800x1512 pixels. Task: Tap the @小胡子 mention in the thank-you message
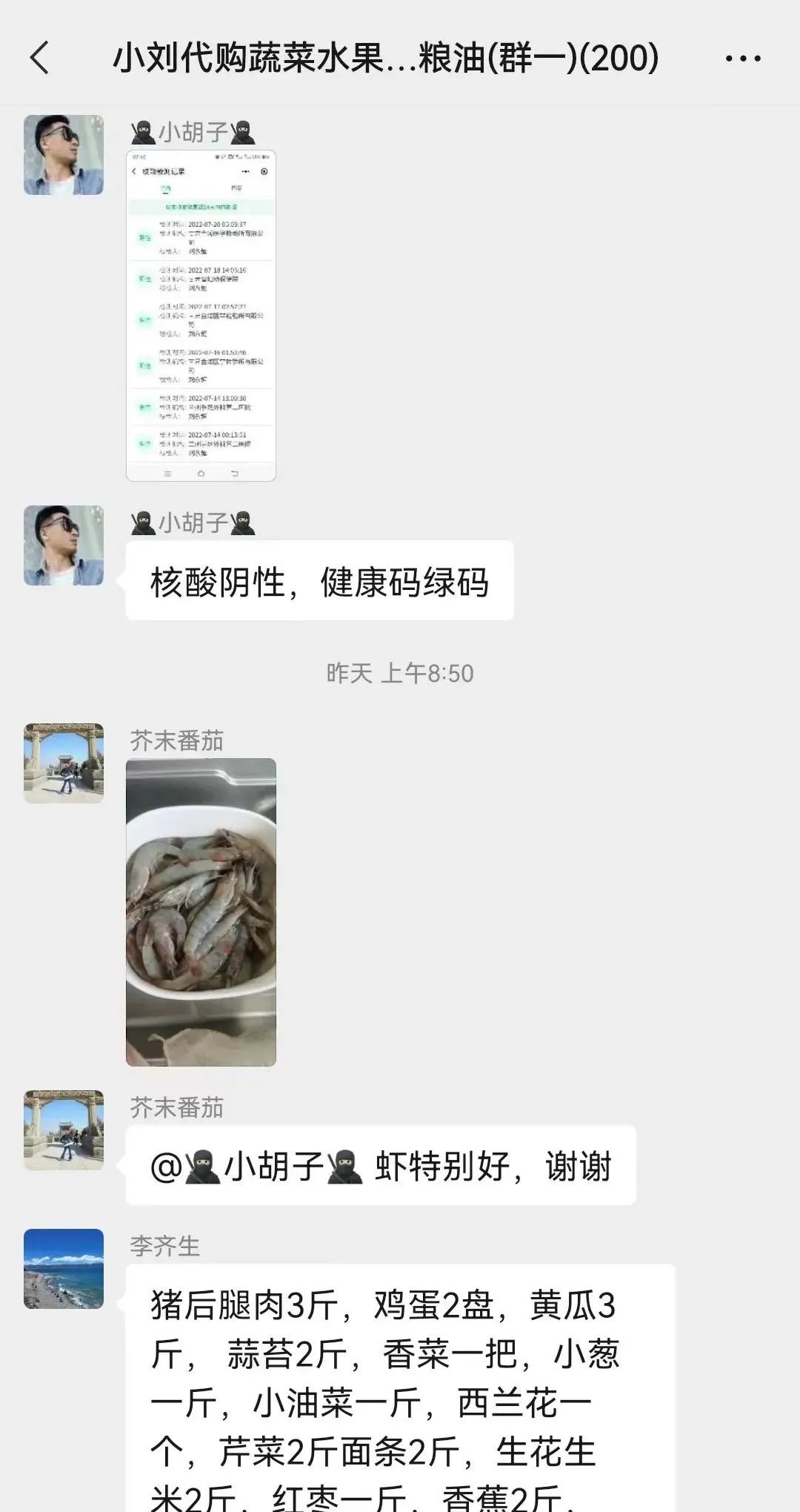coord(259,1164)
